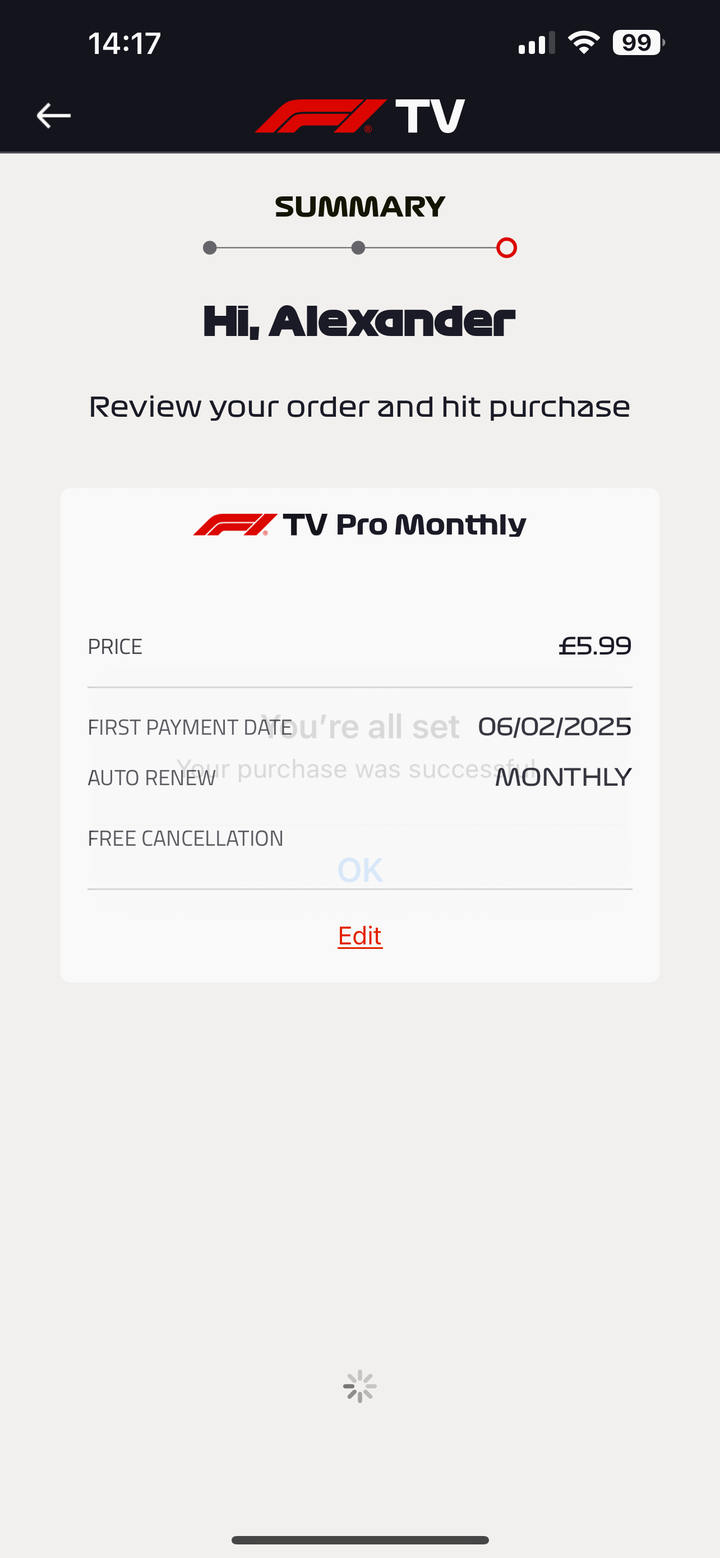Tap OK on the success dialog

tap(360, 870)
